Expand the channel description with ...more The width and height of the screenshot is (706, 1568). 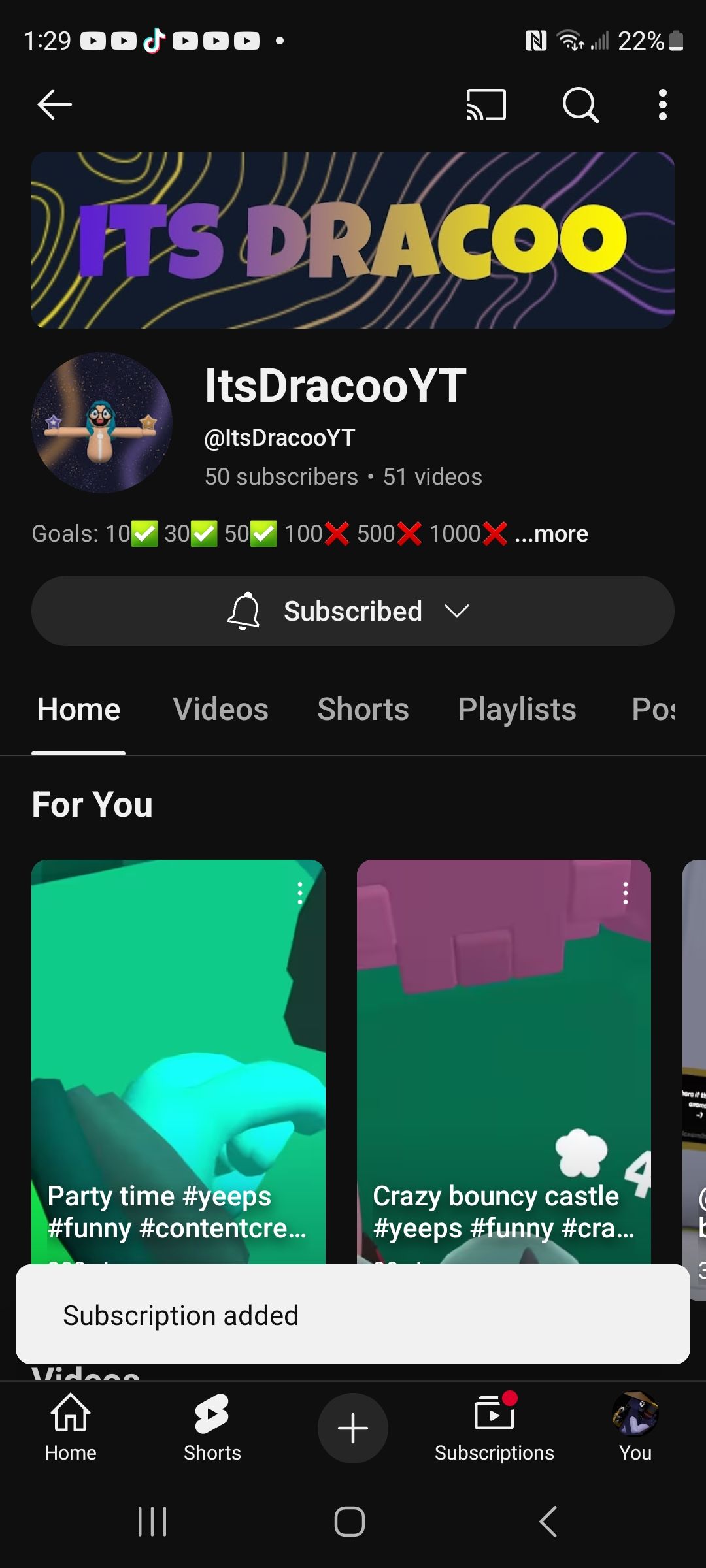(x=551, y=534)
